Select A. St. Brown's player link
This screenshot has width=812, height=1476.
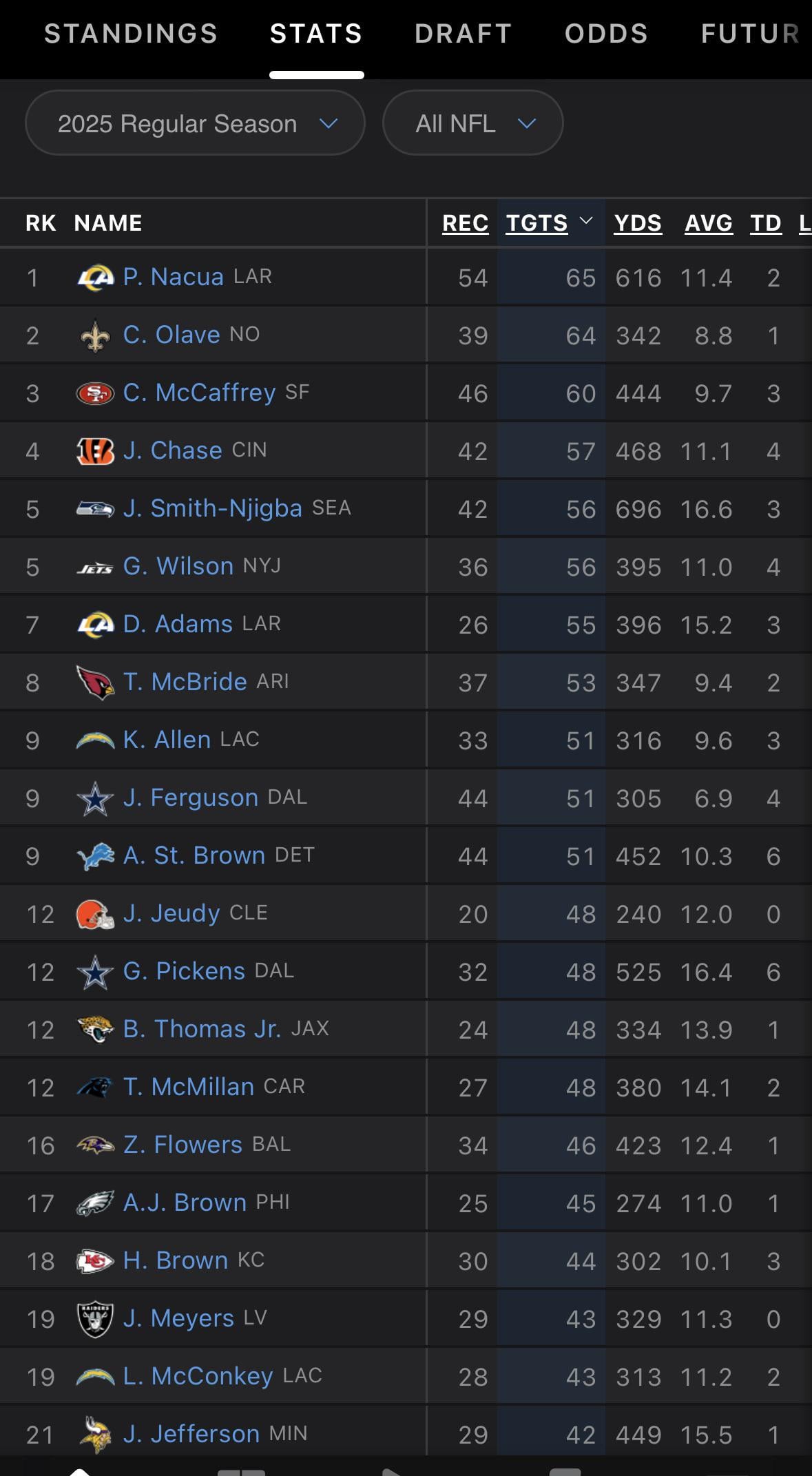[194, 855]
